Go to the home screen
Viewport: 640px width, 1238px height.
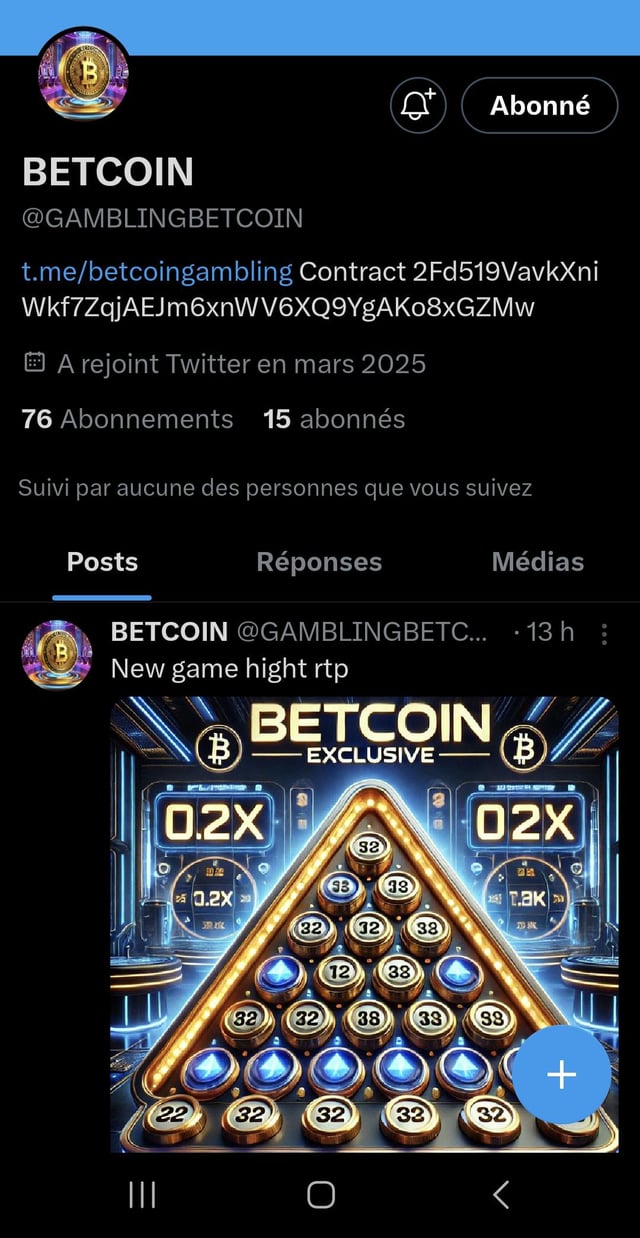coord(320,1193)
